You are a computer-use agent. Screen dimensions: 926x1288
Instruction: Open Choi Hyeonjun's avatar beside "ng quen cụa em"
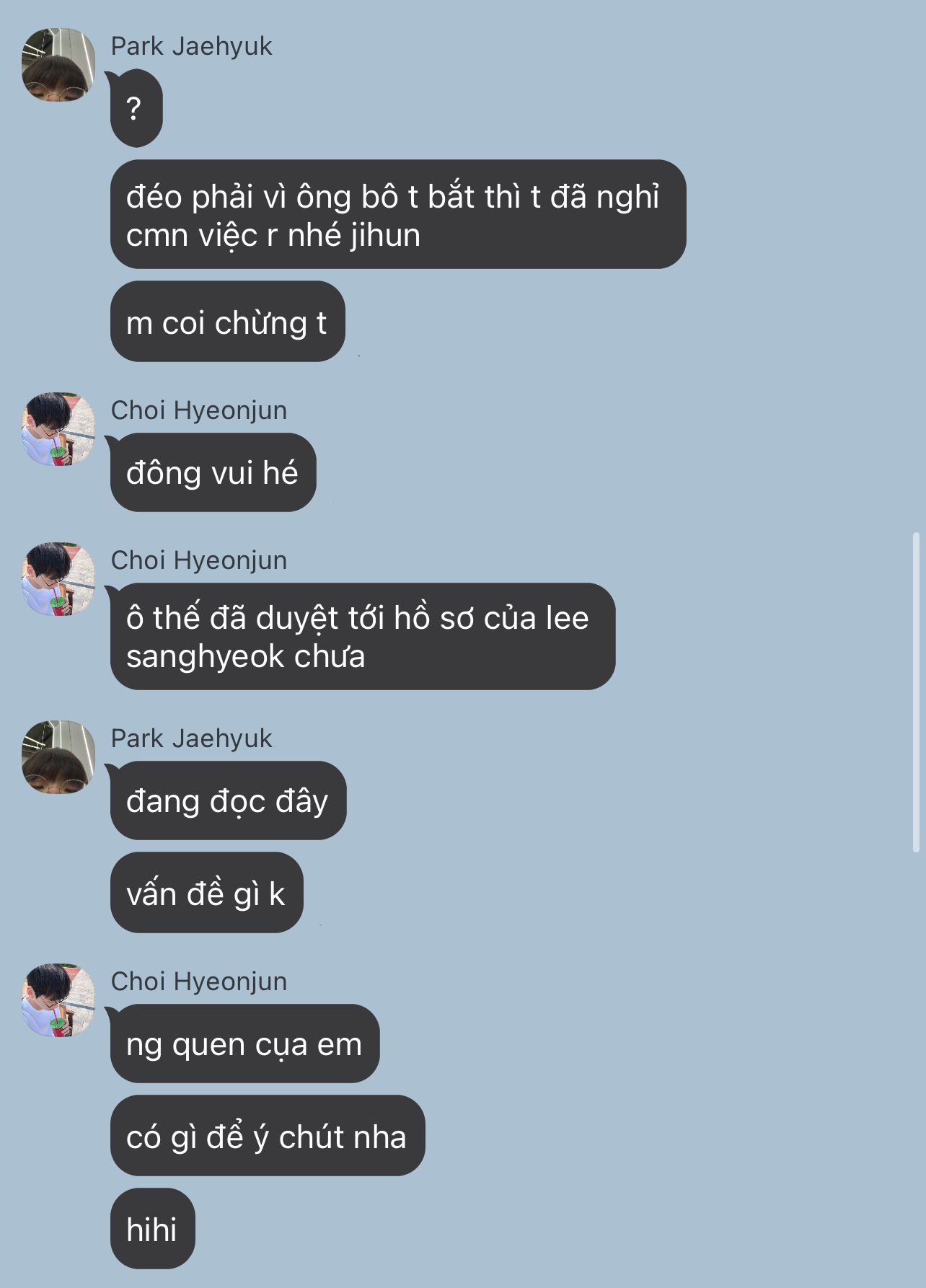(58, 1000)
